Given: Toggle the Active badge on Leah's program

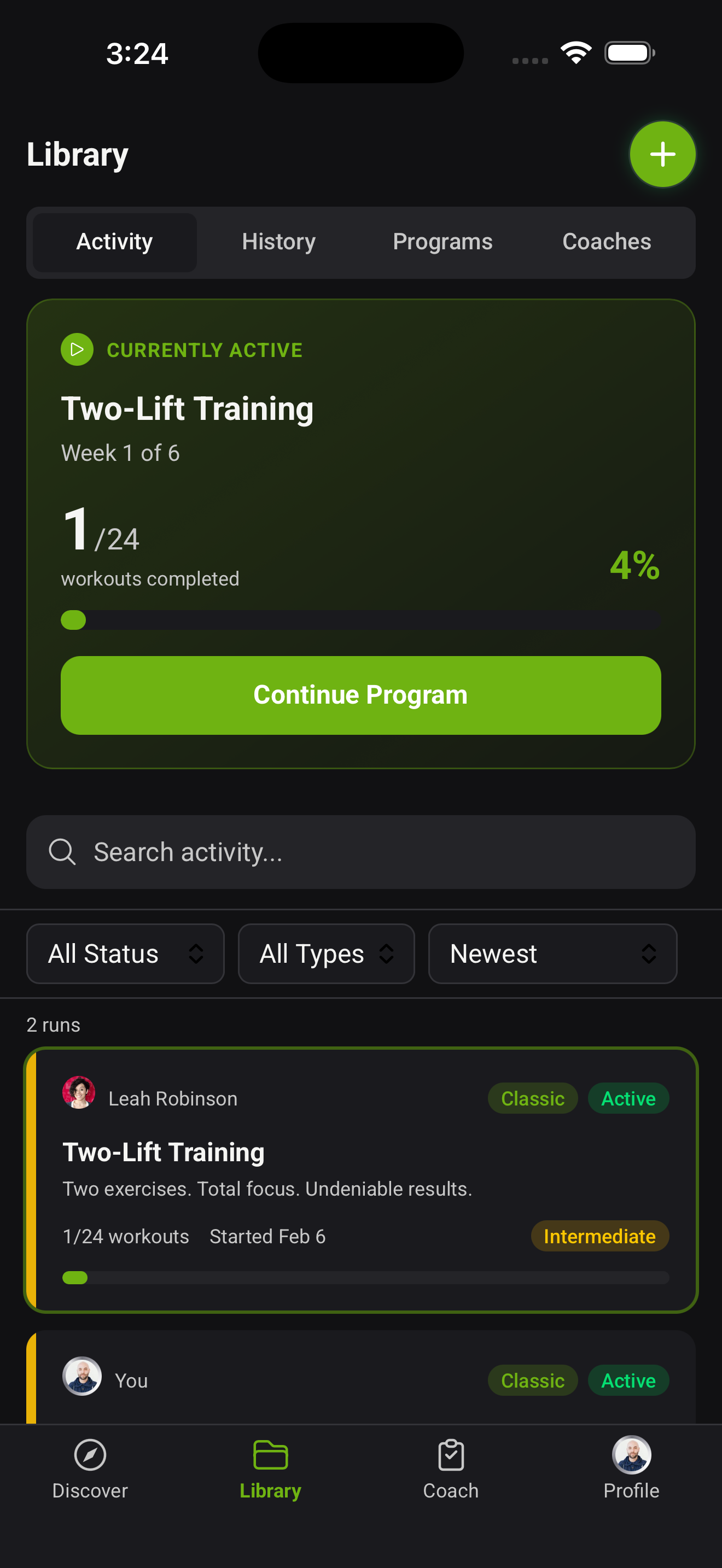Looking at the screenshot, I should coord(627,1098).
